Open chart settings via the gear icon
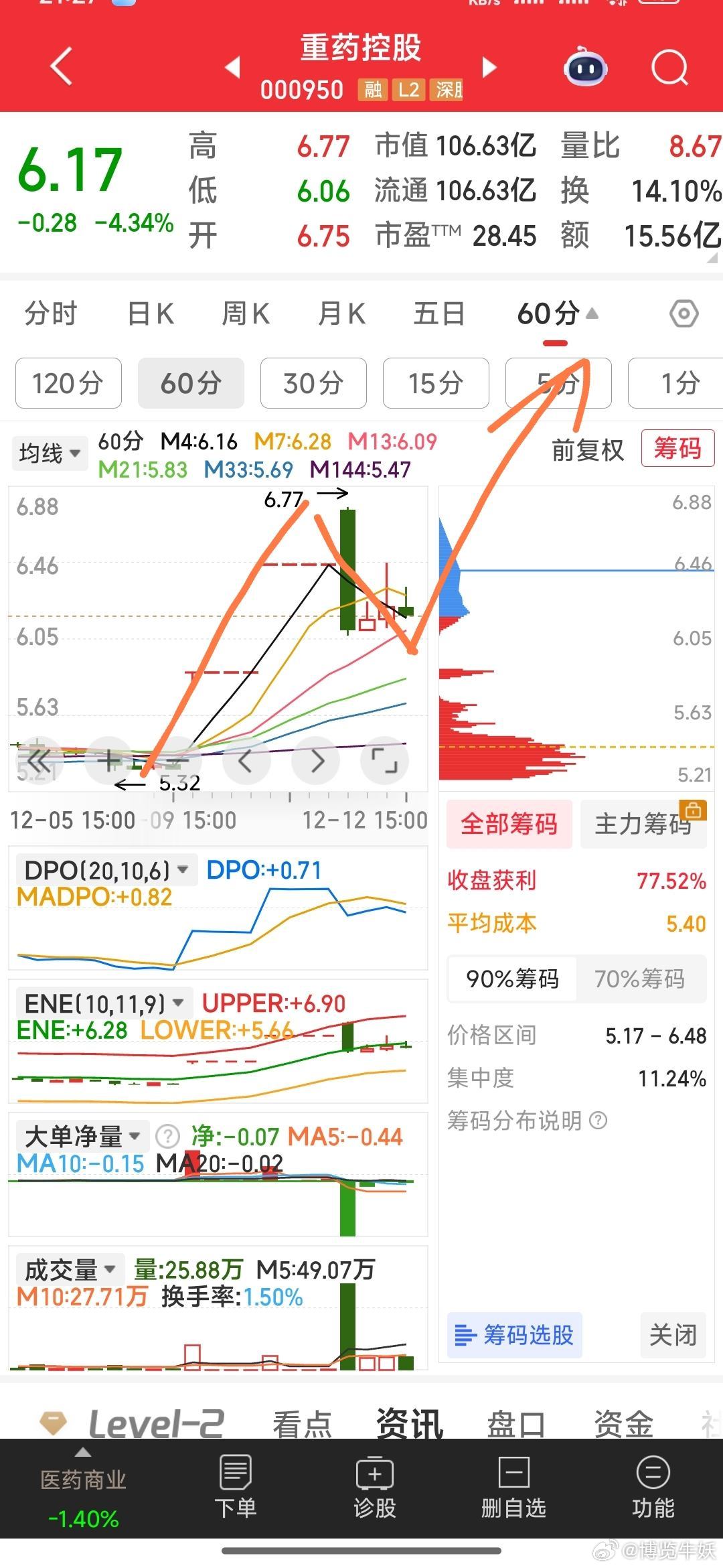This screenshot has height=1568, width=723. 681,312
